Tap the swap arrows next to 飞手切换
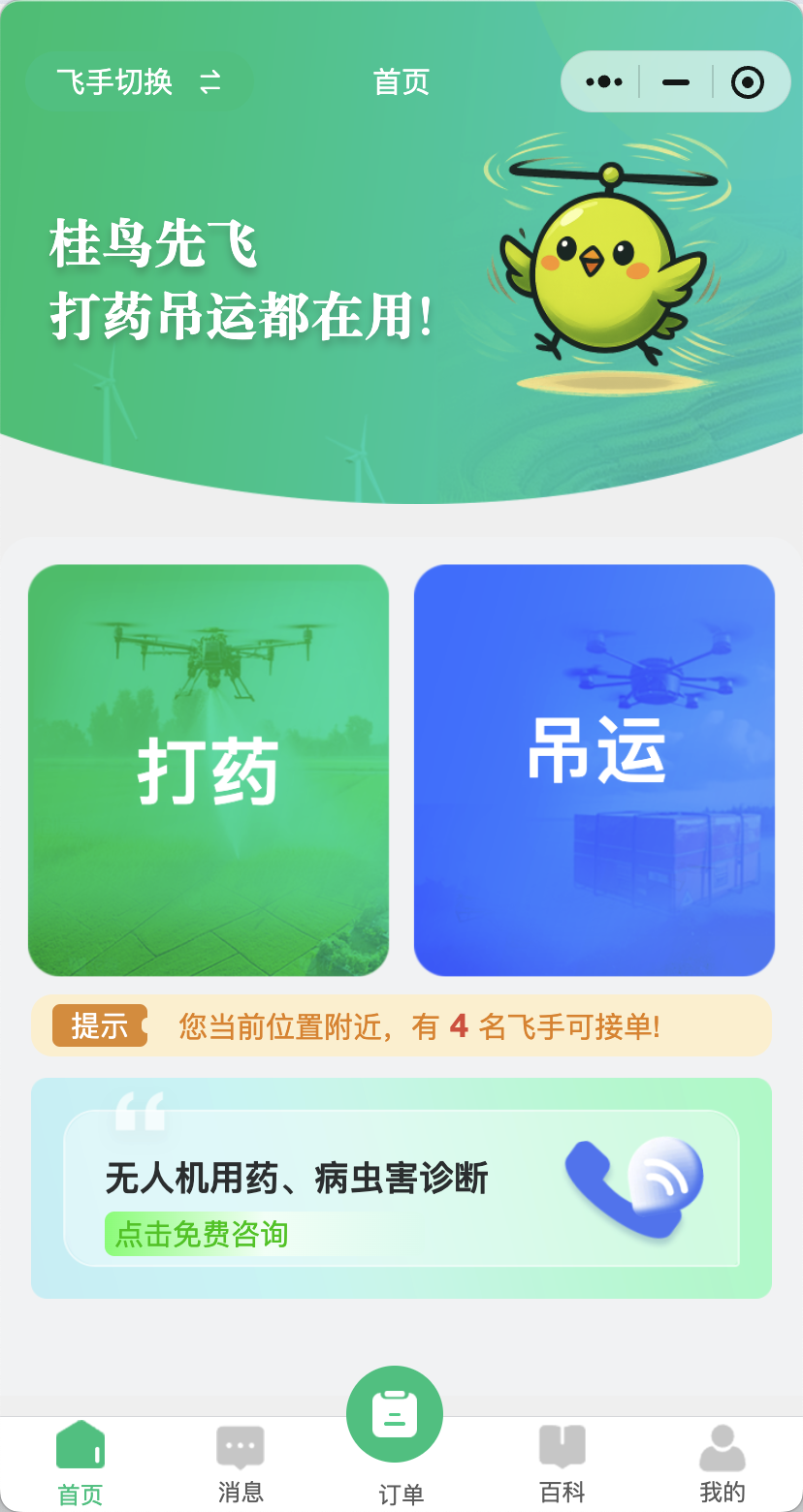 click(207, 82)
